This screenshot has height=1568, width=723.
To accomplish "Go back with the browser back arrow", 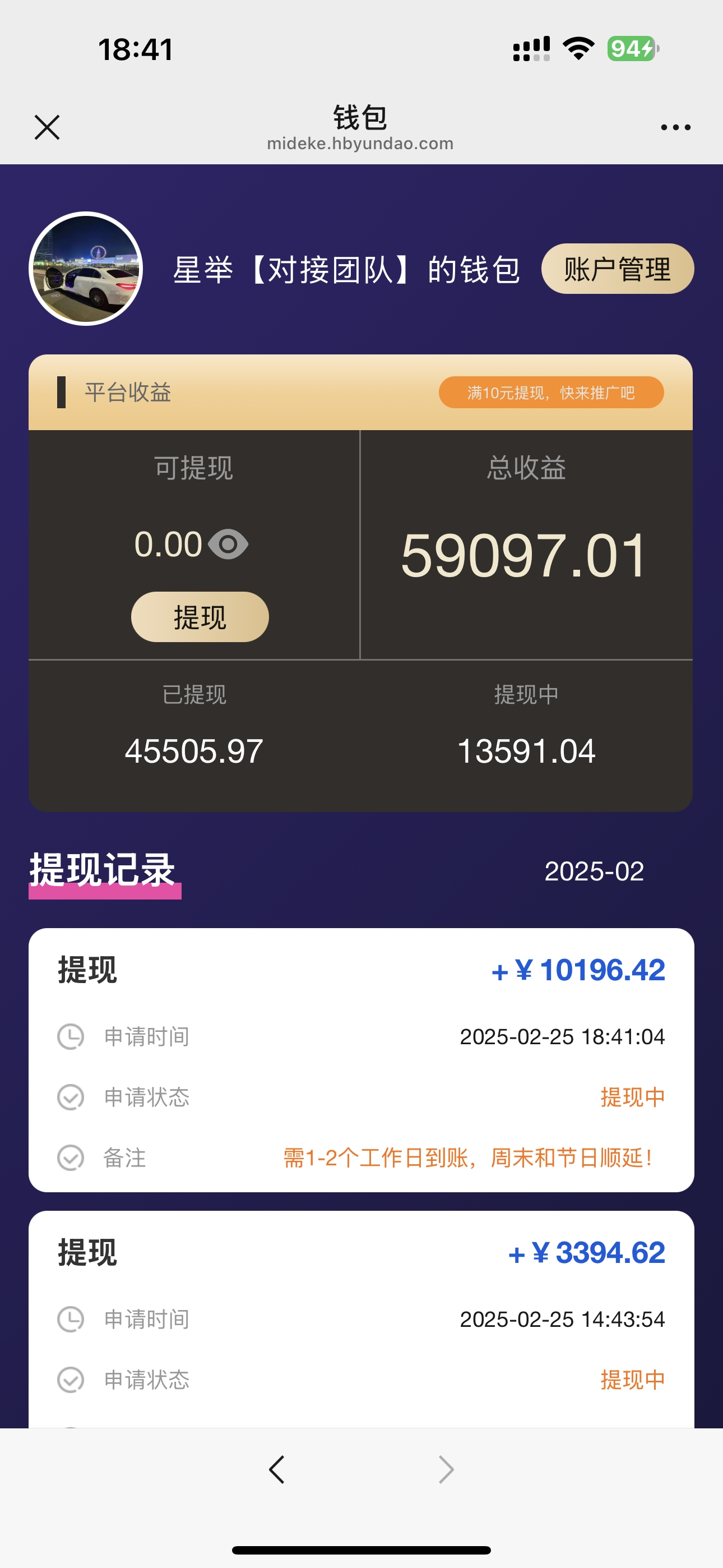I will tap(277, 1469).
